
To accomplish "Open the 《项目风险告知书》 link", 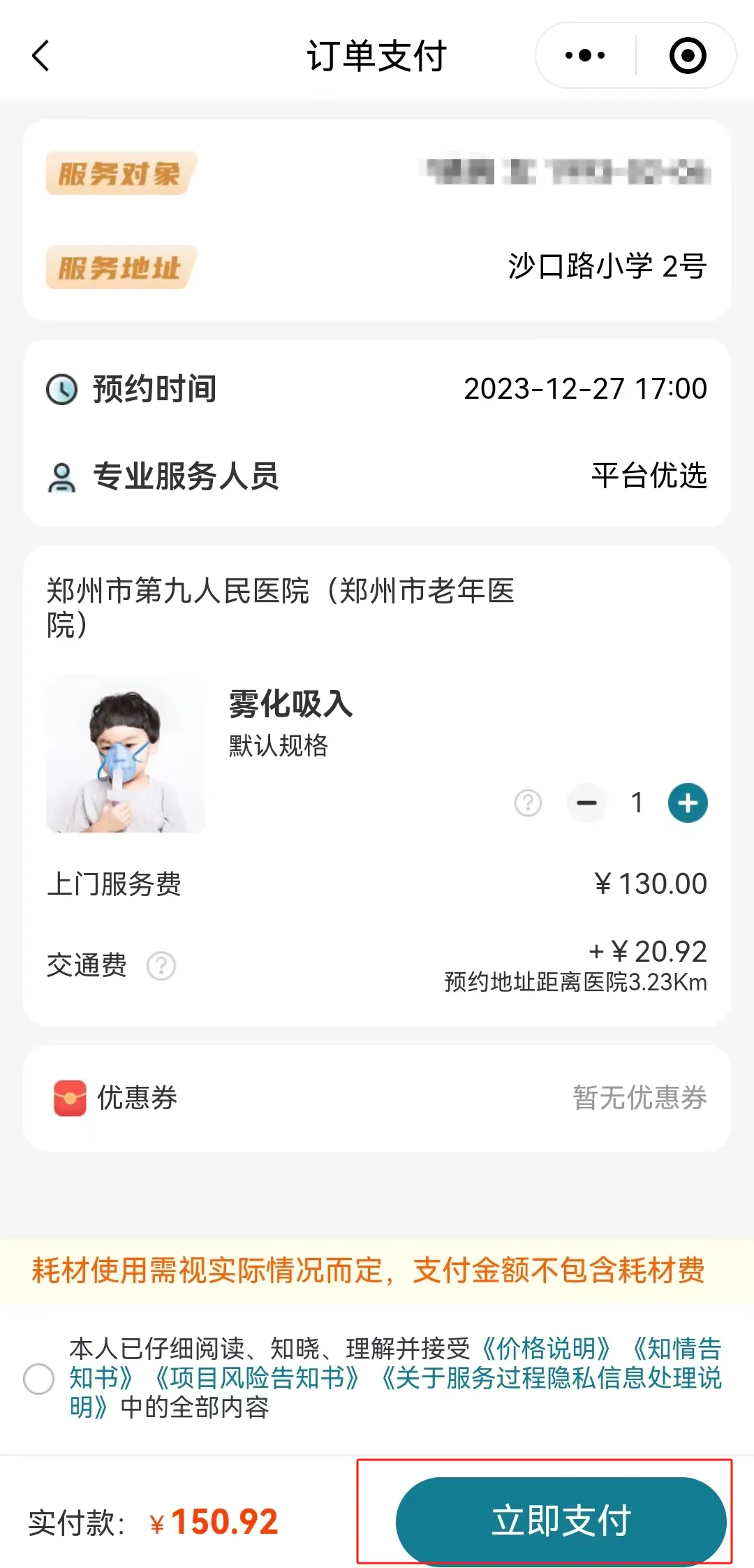I will pos(257,1378).
